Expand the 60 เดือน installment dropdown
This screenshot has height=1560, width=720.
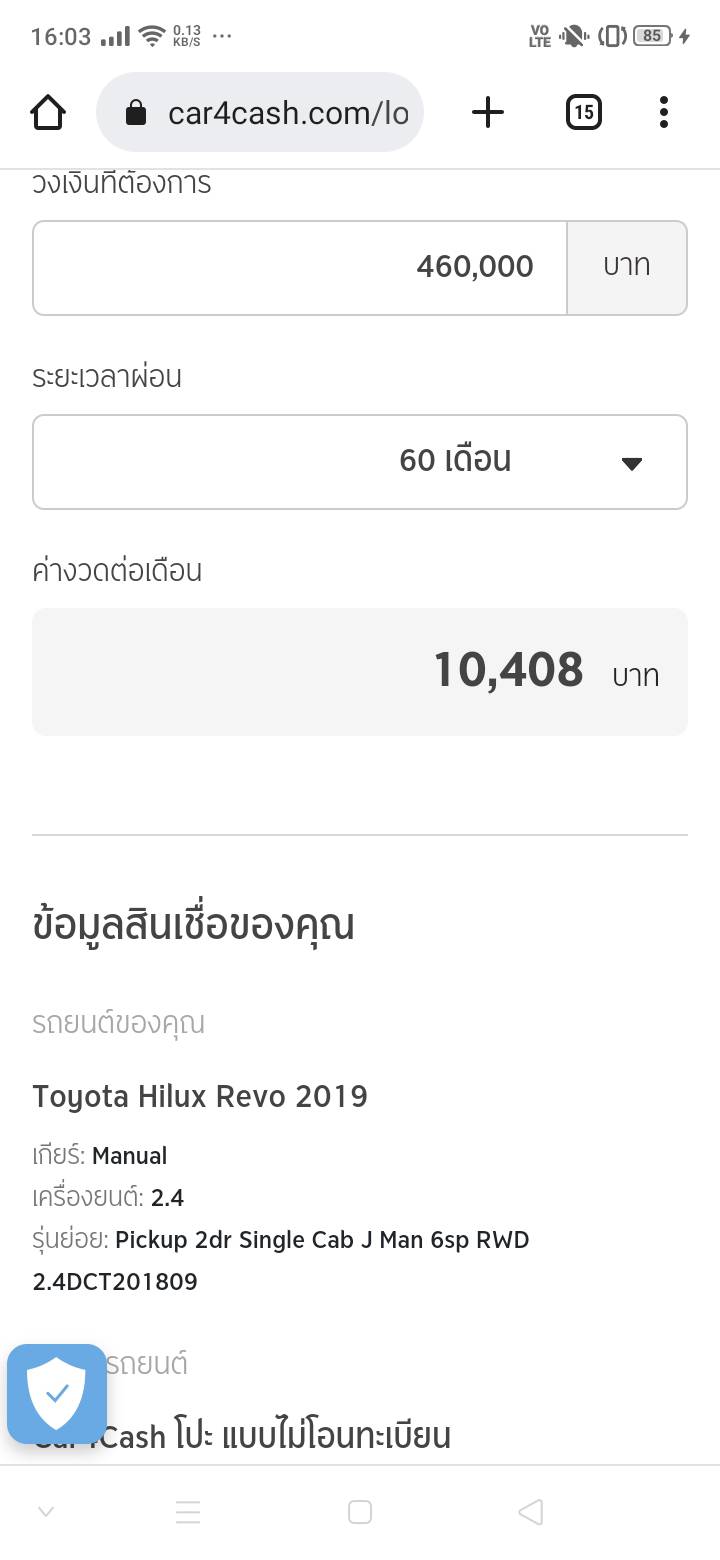[x=360, y=462]
